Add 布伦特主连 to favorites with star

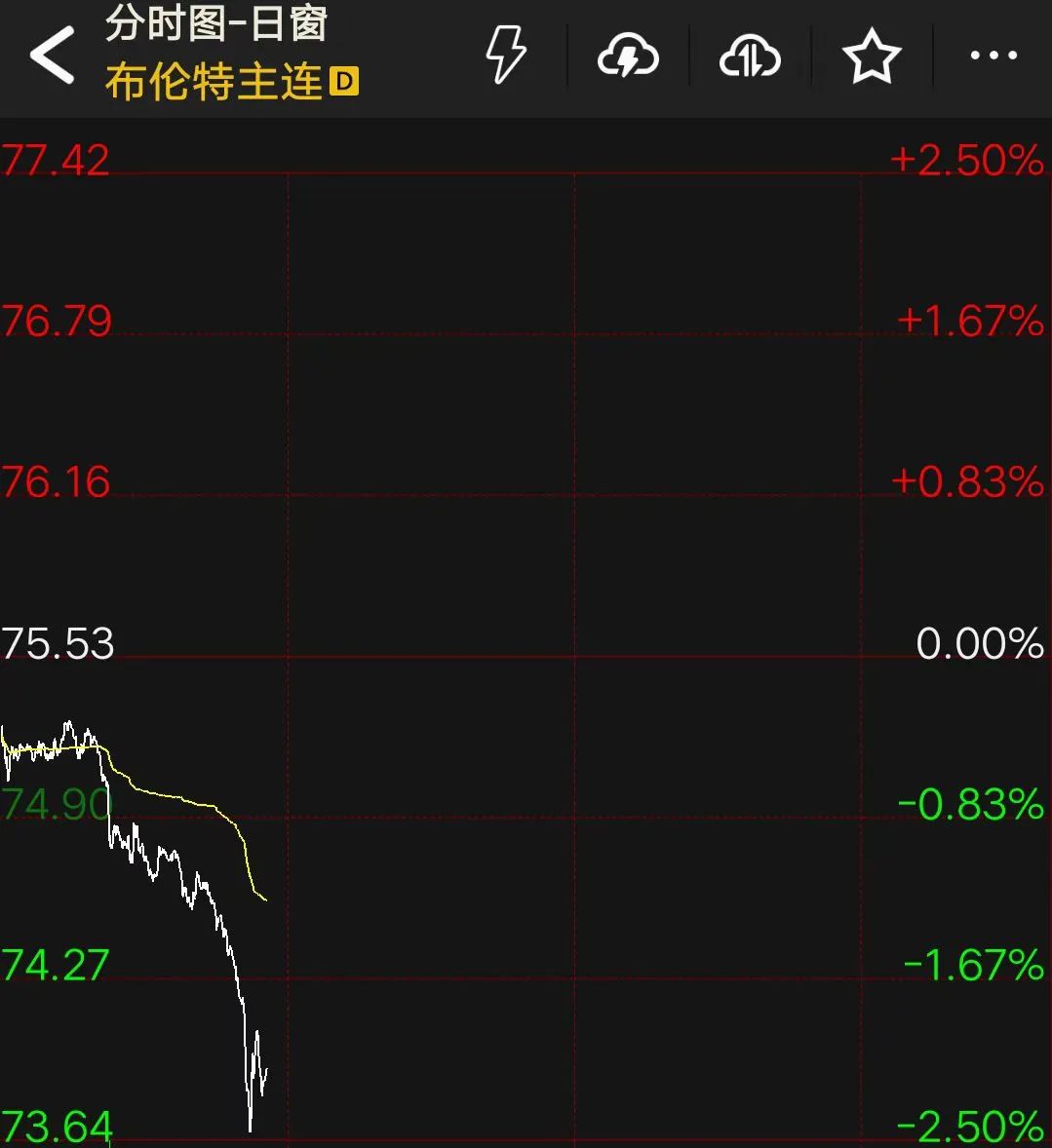[871, 57]
